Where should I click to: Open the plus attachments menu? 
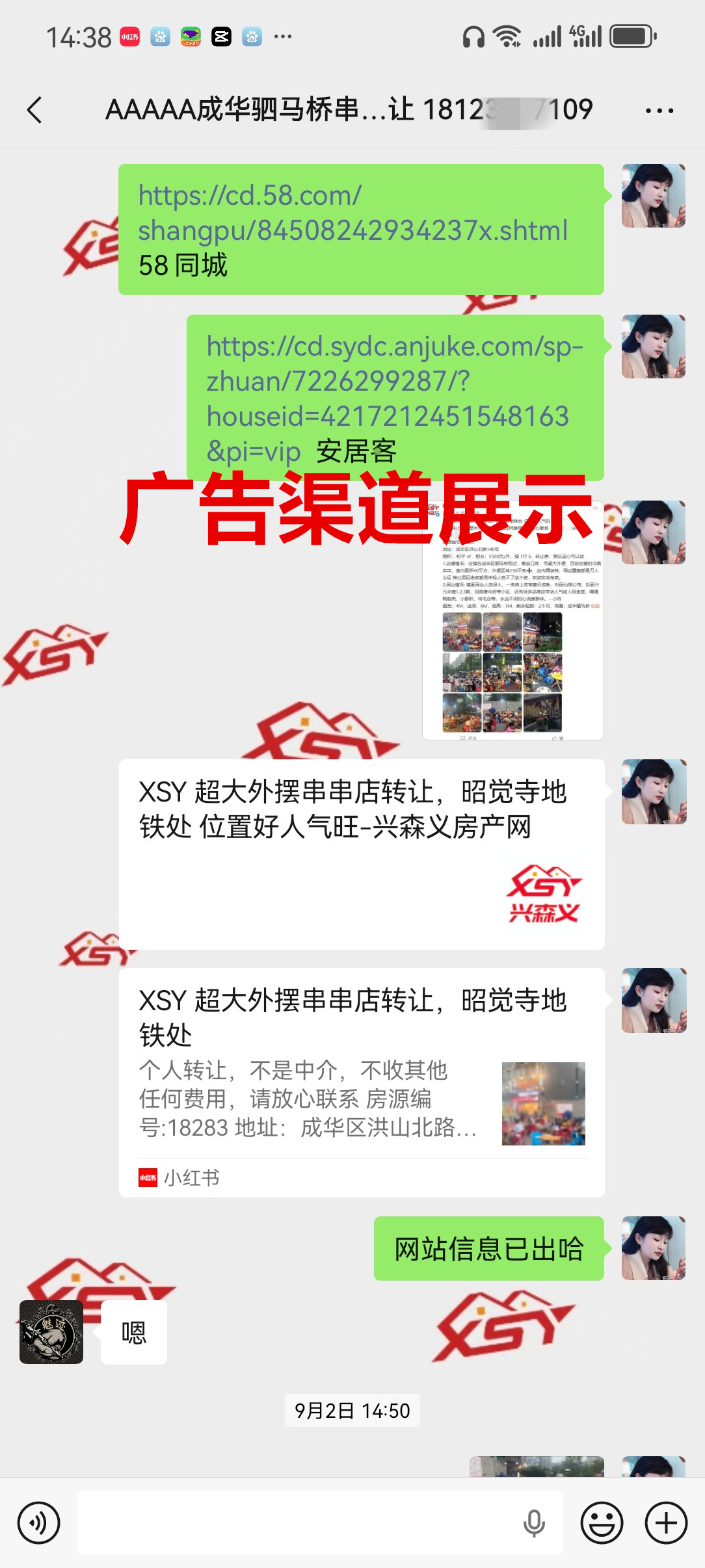665,1522
